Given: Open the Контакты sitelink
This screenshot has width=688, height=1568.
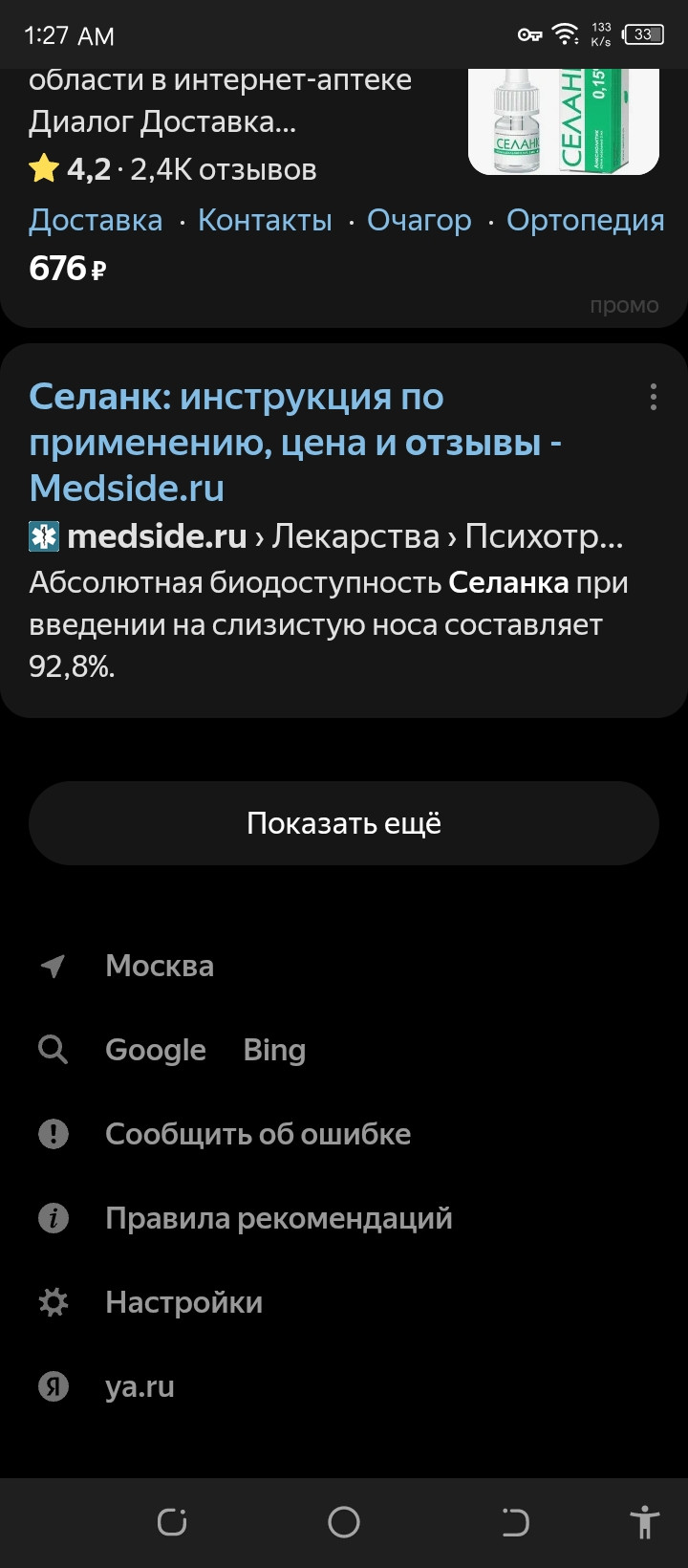Looking at the screenshot, I should pos(265,220).
